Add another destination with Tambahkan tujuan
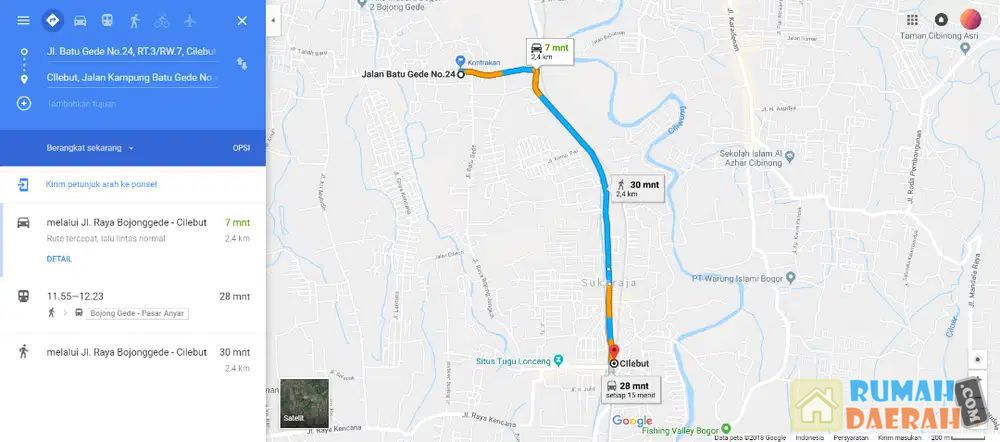The height and width of the screenshot is (442, 1000). [x=78, y=103]
